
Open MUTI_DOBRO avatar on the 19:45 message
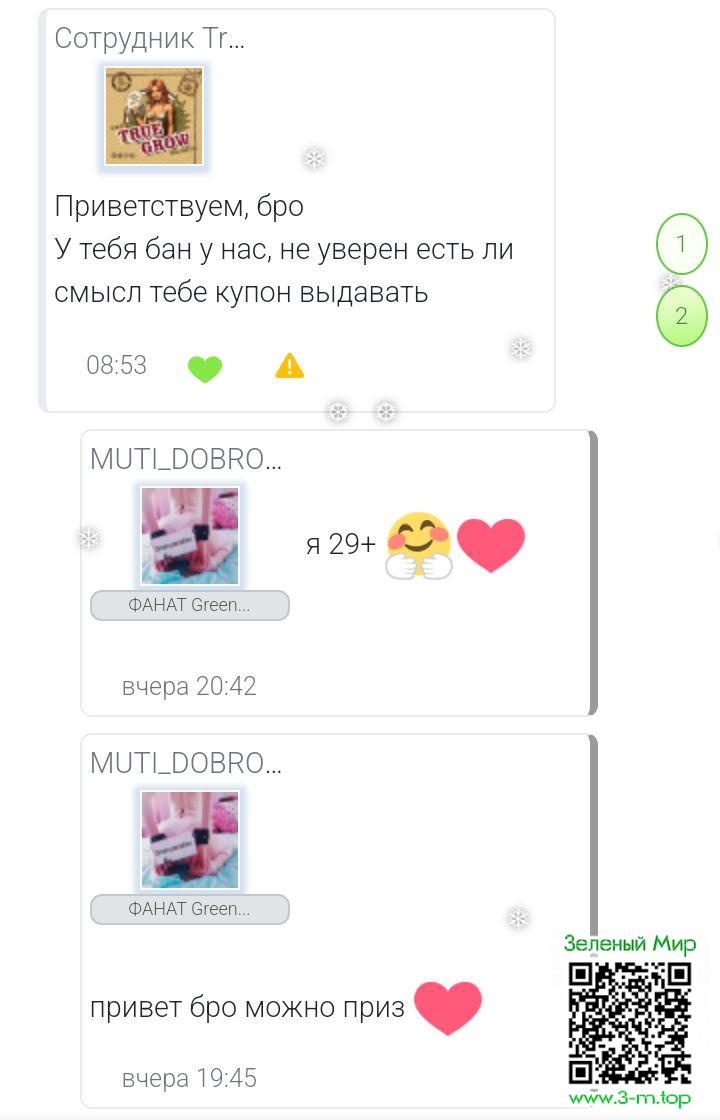pyautogui.click(x=190, y=839)
